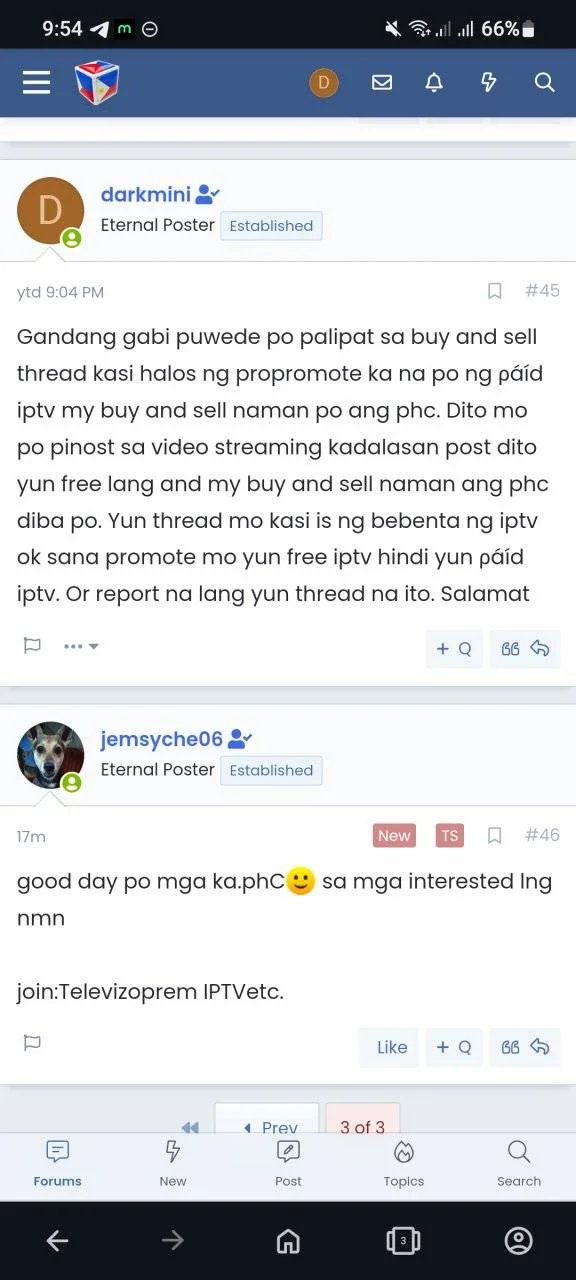Screen dimensions: 576x1280
Task: Switch to the Topics tab
Action: point(404,1164)
